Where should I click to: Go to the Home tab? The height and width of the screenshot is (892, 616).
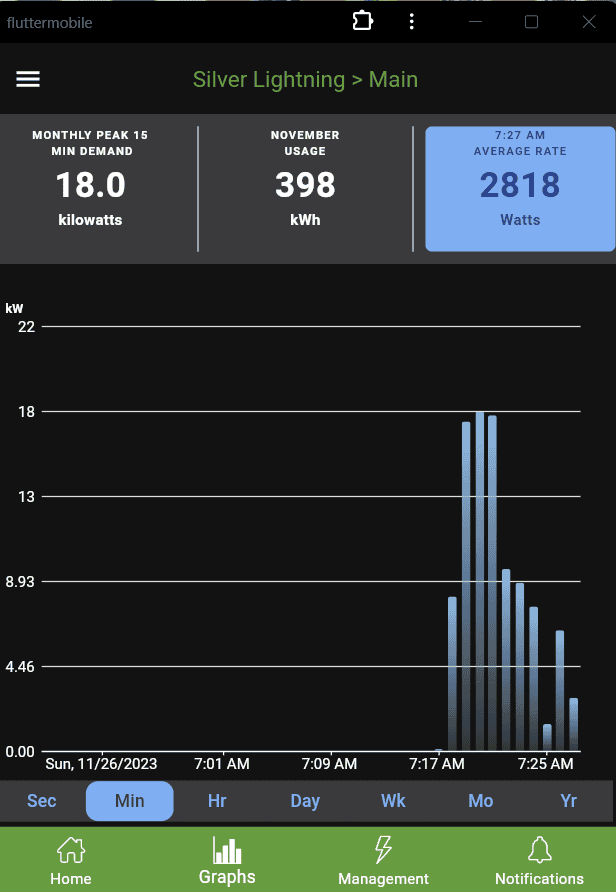(71, 861)
